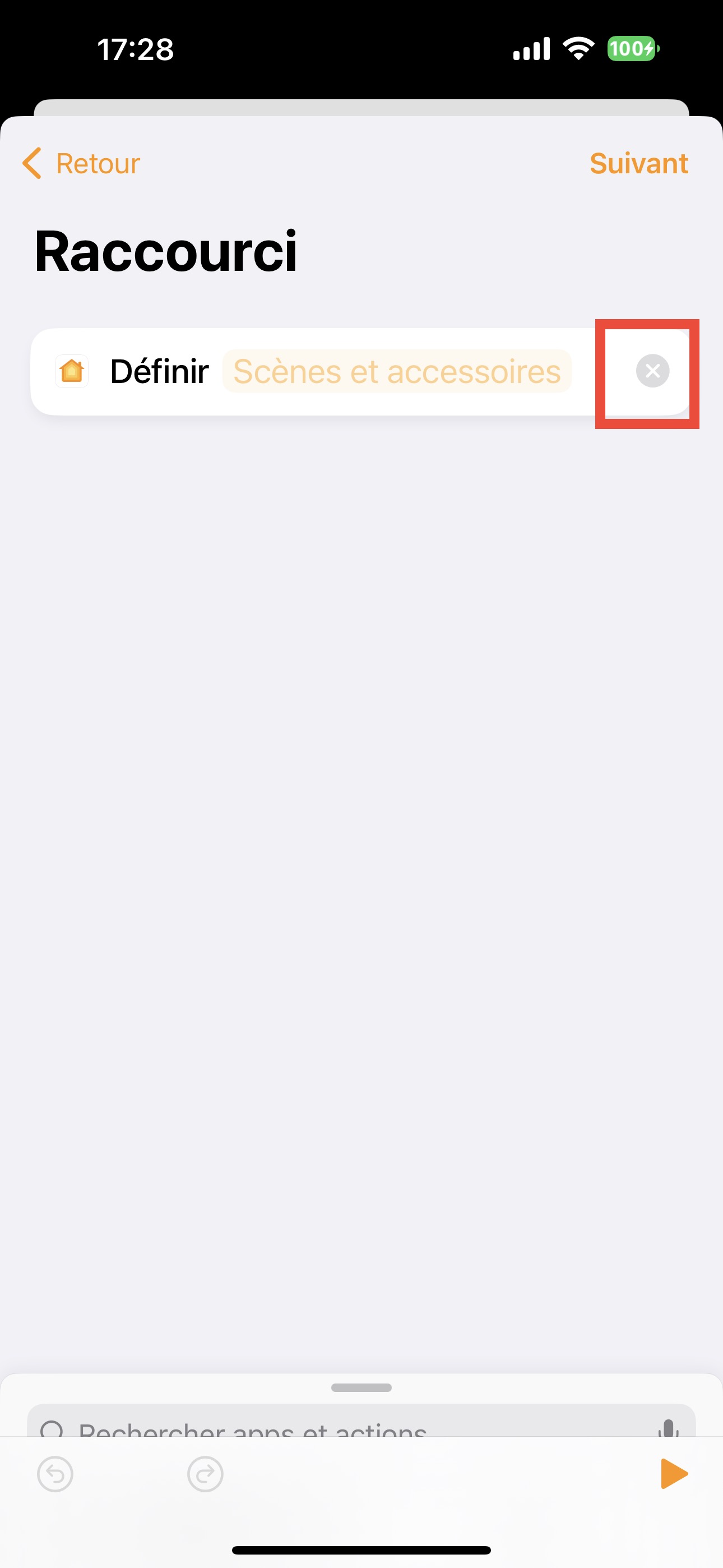Run the shortcut with the play button
This screenshot has height=1568, width=723.
click(674, 1474)
